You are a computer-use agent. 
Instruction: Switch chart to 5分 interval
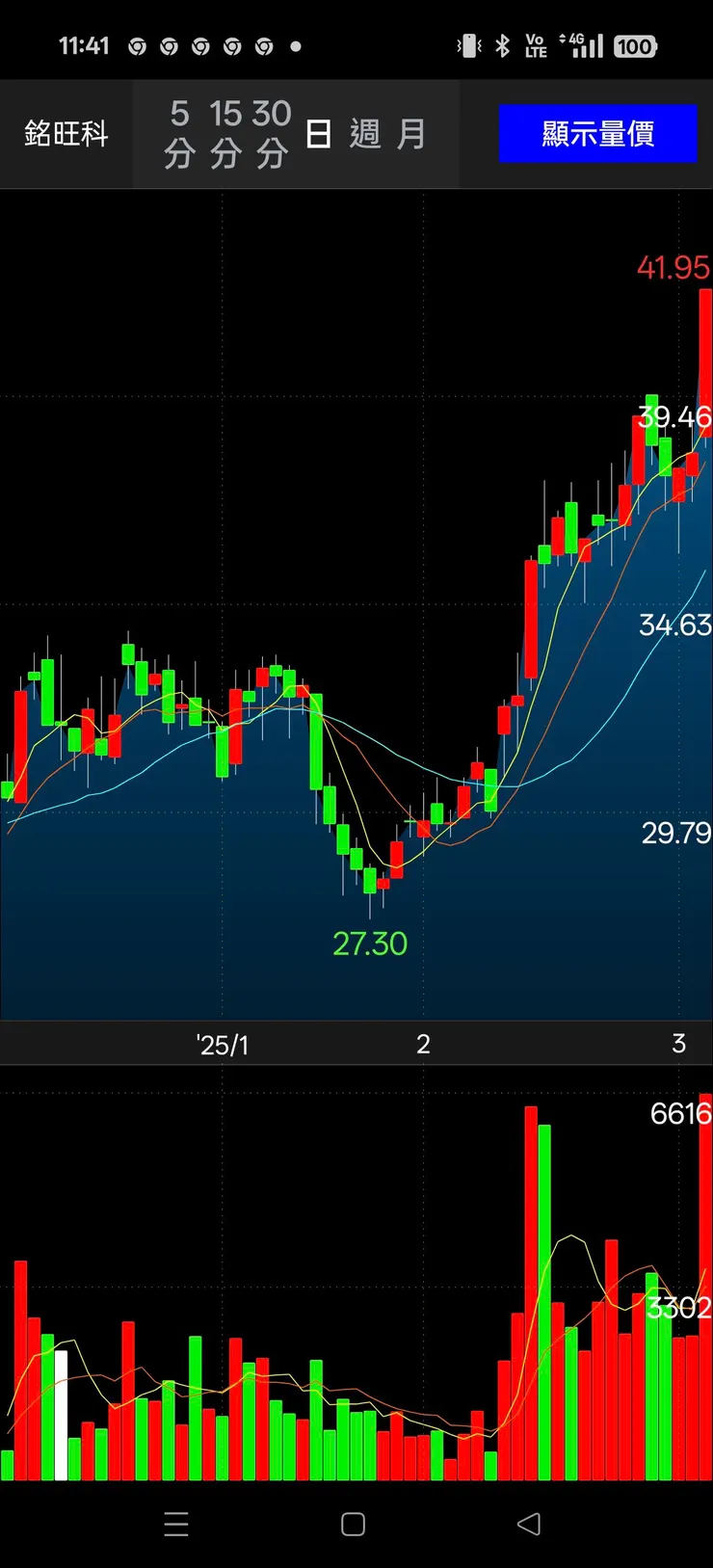pos(179,133)
